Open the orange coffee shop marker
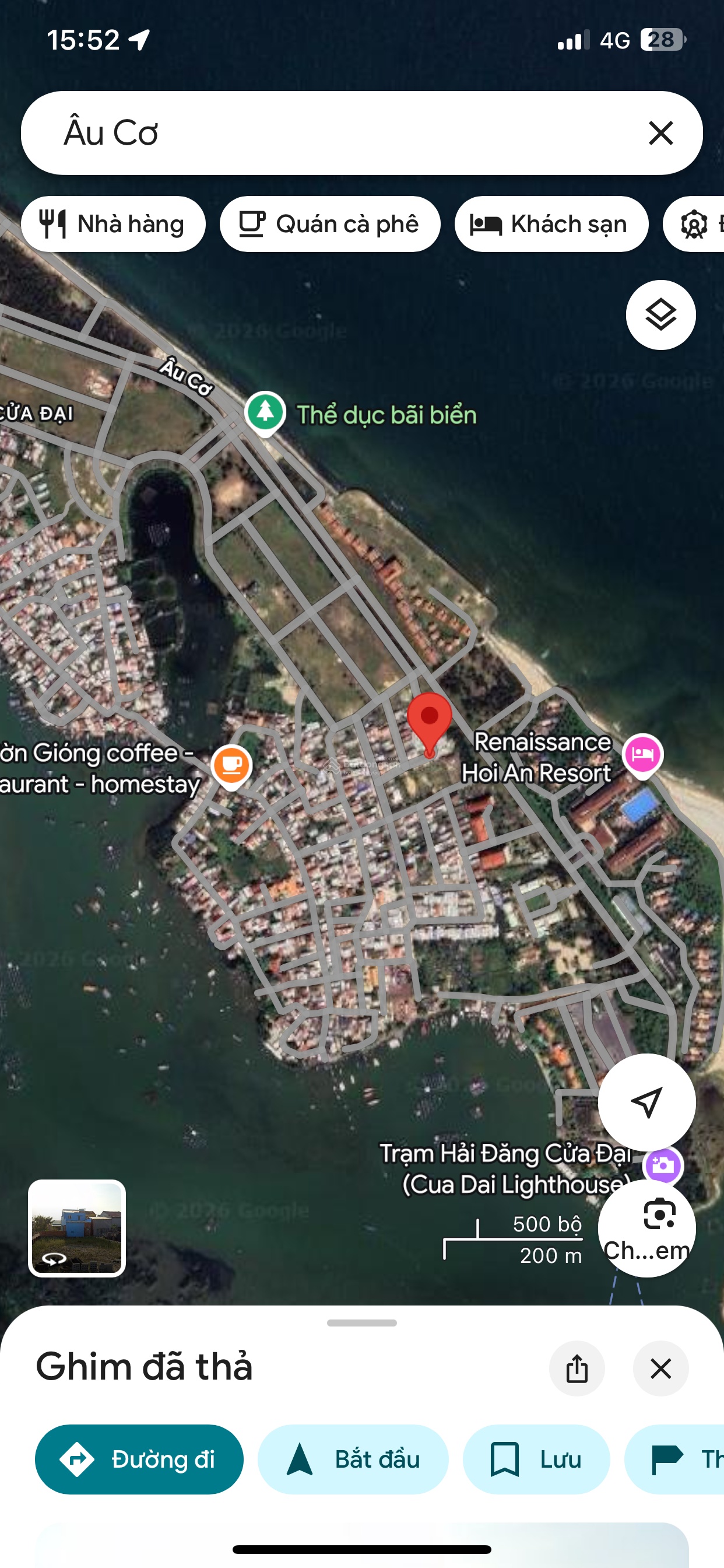 231,765
